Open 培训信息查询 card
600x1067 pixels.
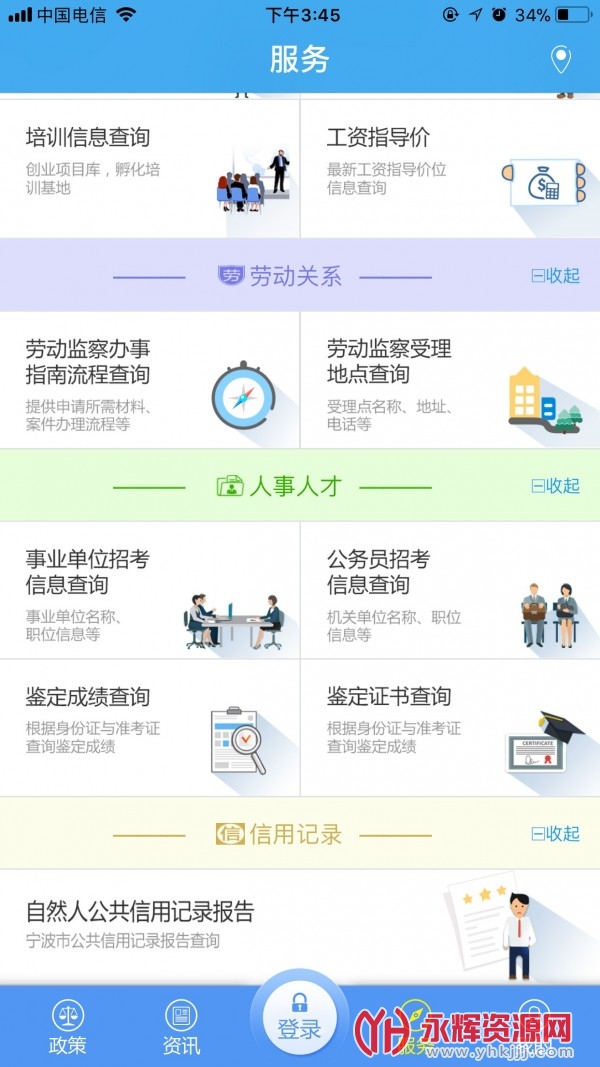[150, 168]
